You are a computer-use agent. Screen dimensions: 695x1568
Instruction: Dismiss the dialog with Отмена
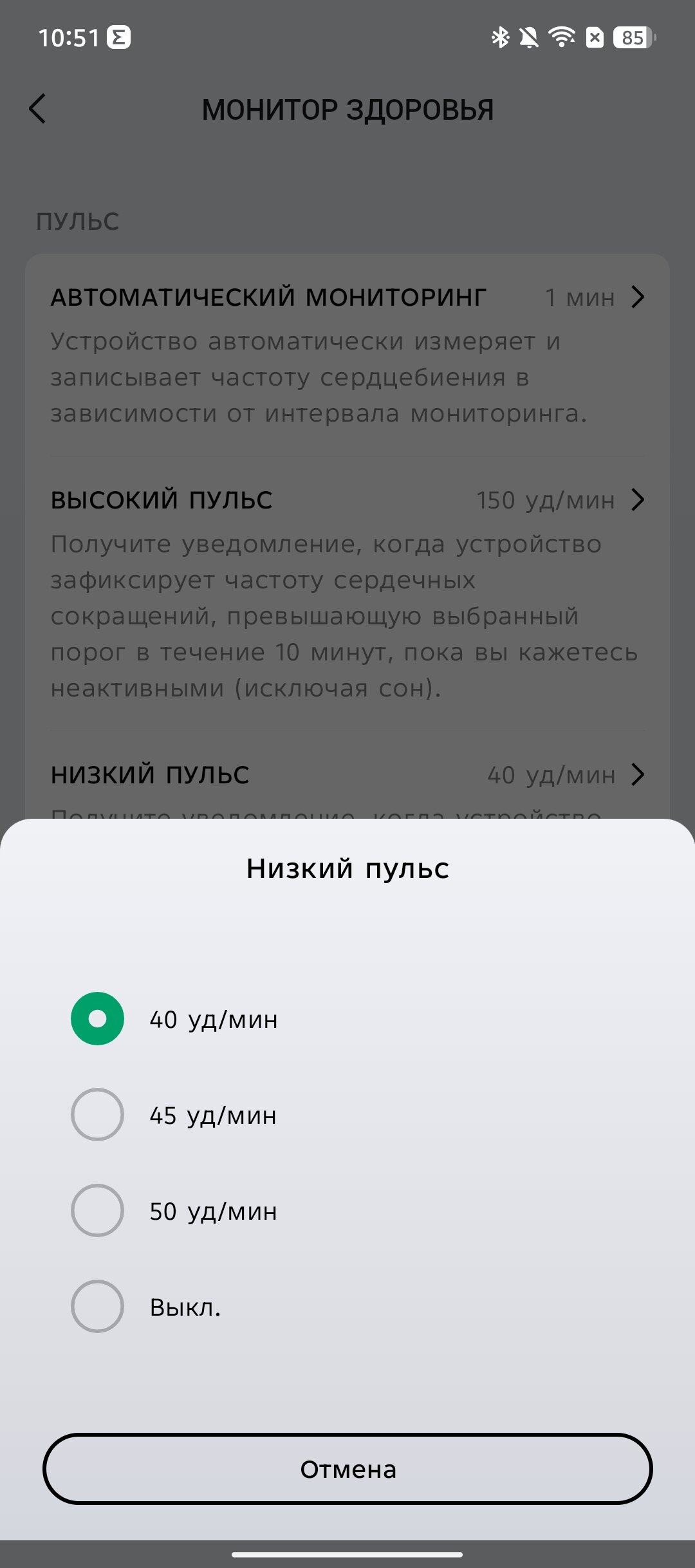[347, 1469]
